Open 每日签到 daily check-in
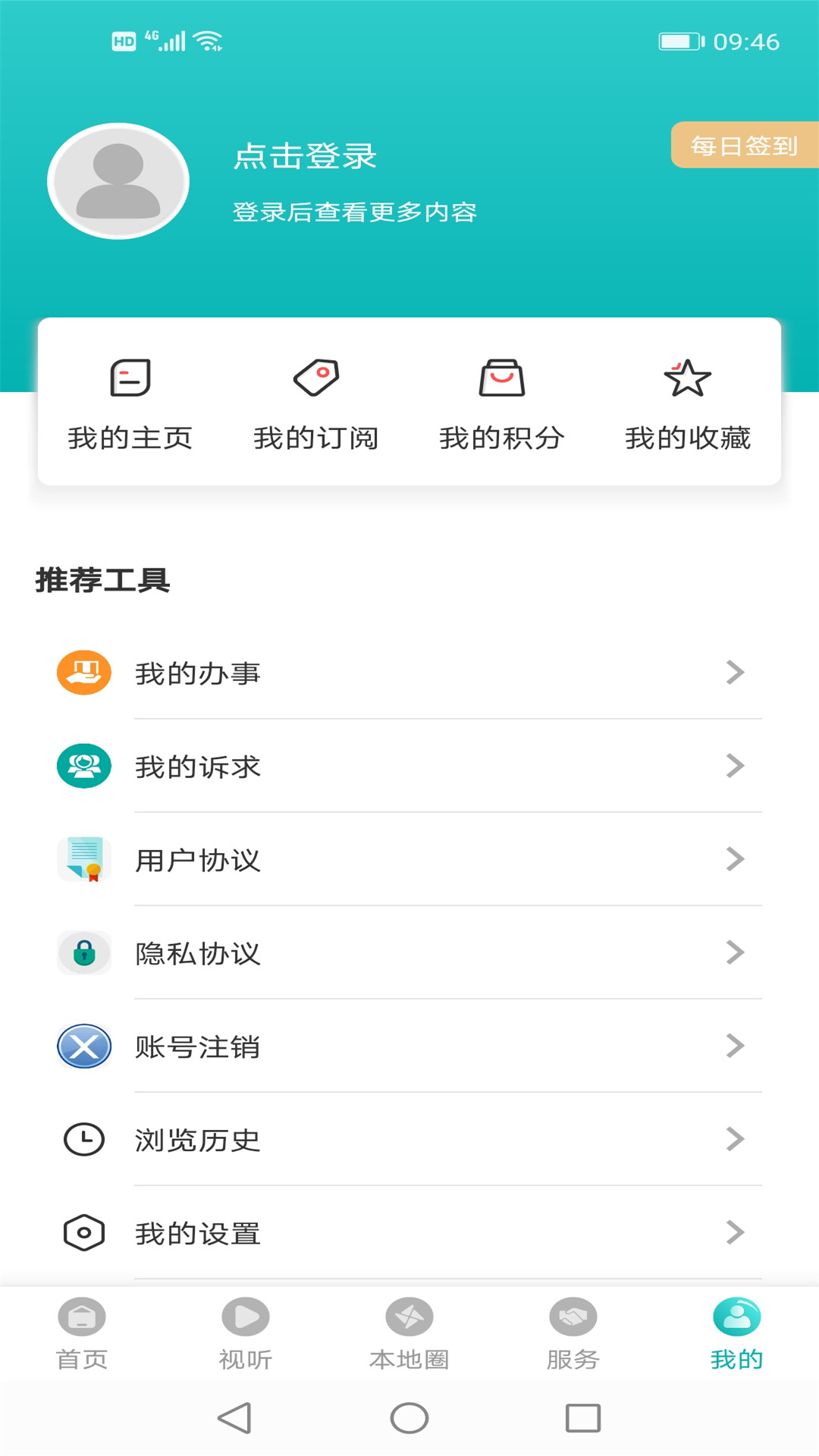819x1456 pixels. (x=744, y=145)
